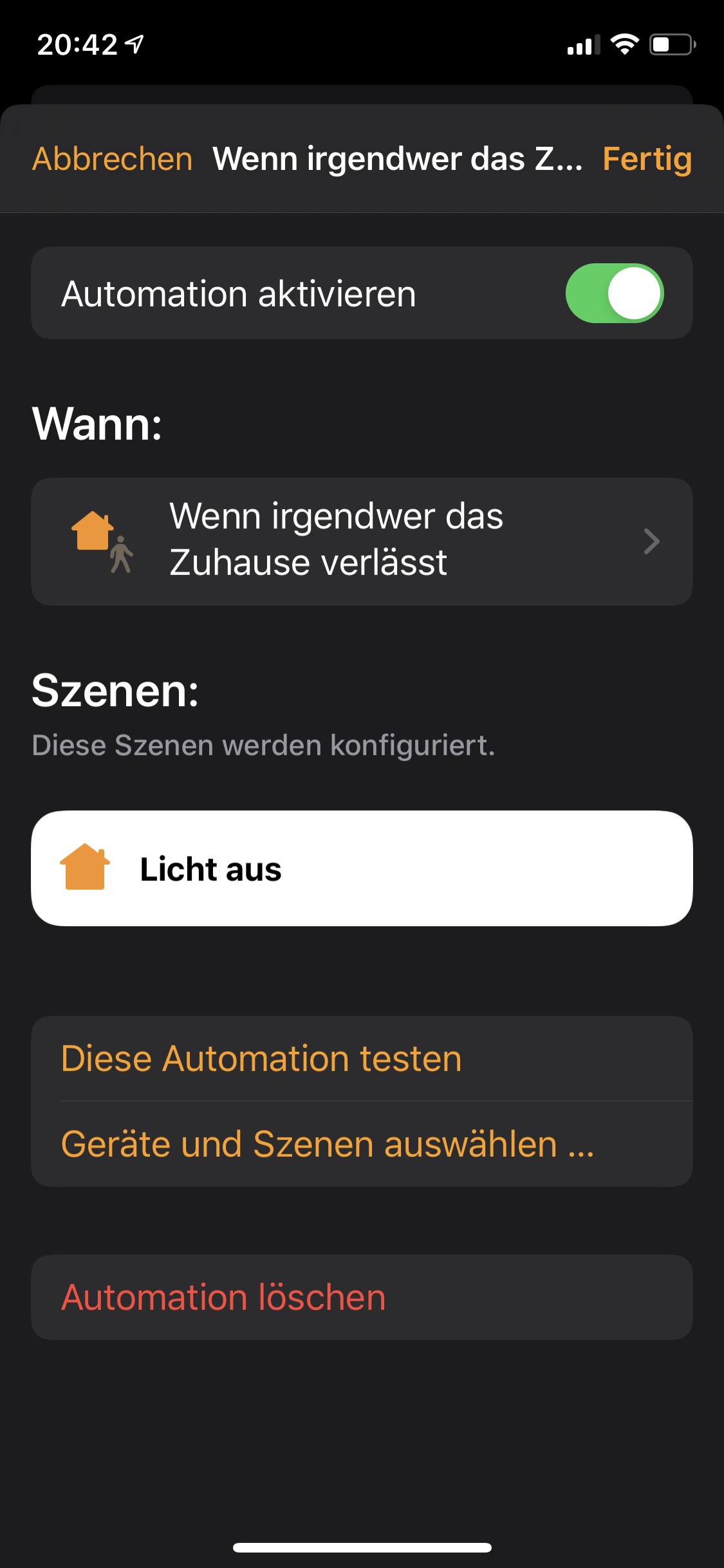Tap Abbrechen to cancel editing

[x=113, y=159]
